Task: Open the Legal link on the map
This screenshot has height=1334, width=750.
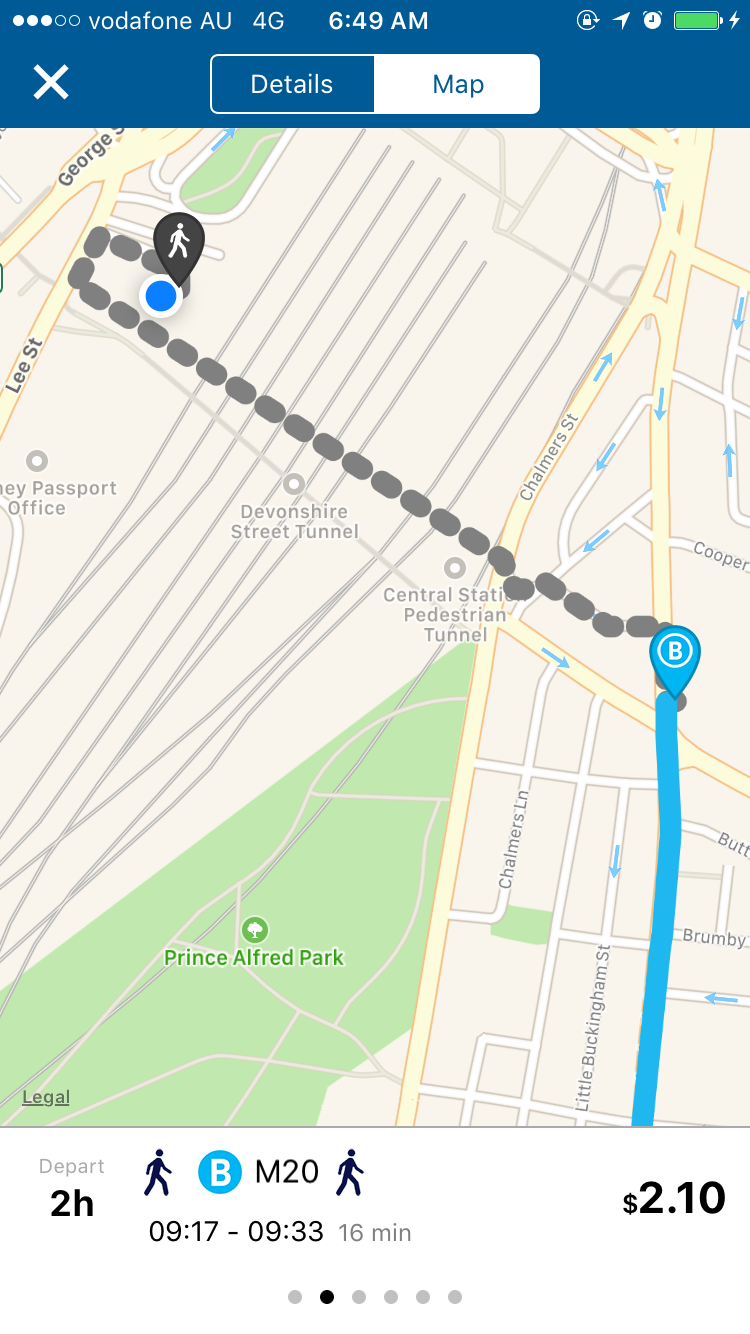Action: pyautogui.click(x=46, y=1097)
